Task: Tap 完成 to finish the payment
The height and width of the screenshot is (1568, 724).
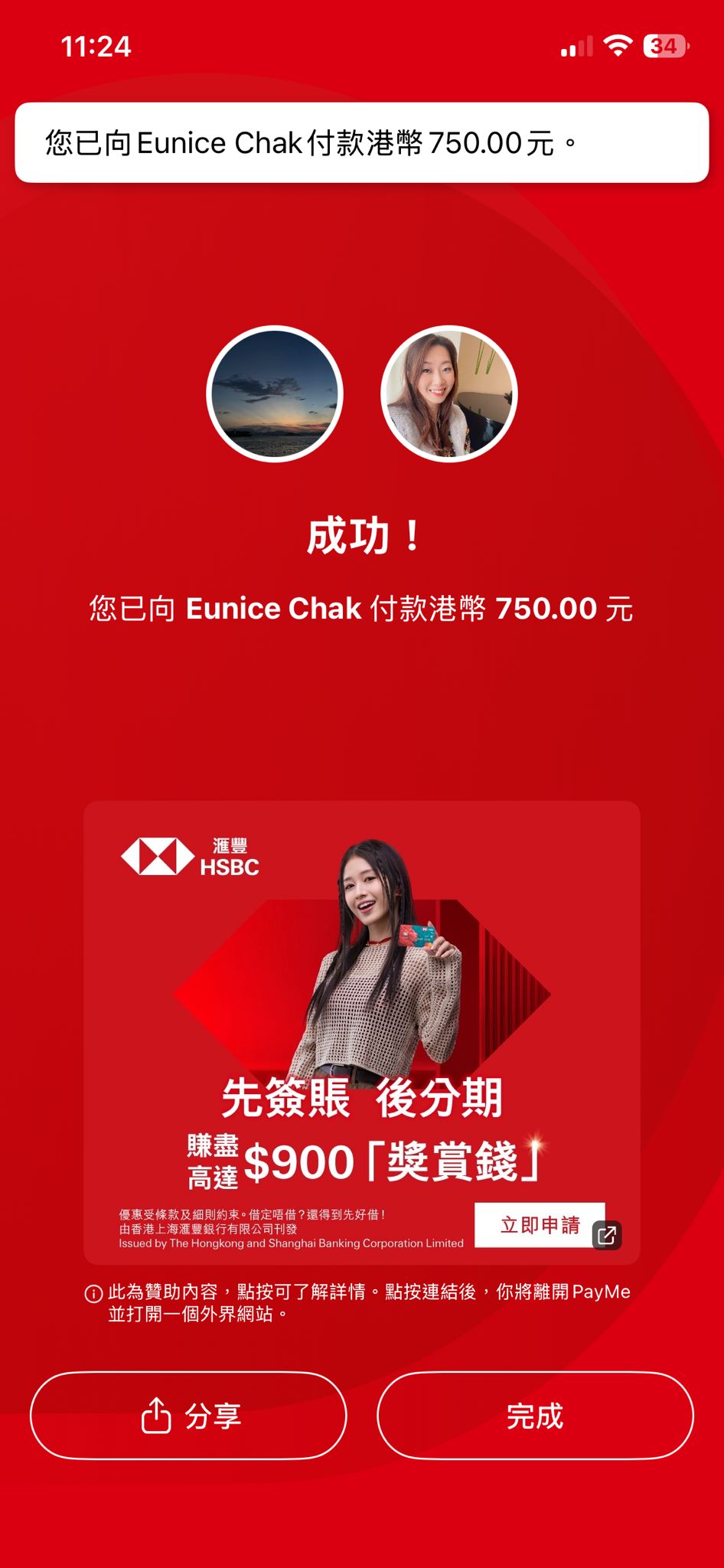Action: point(535,1415)
